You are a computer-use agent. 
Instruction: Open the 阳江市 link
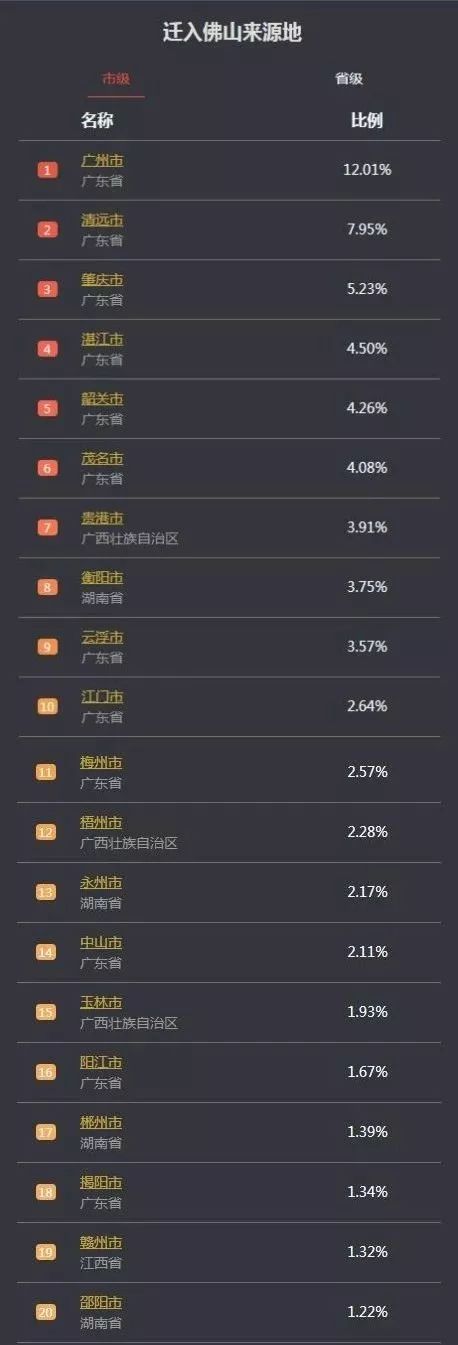(x=101, y=1062)
